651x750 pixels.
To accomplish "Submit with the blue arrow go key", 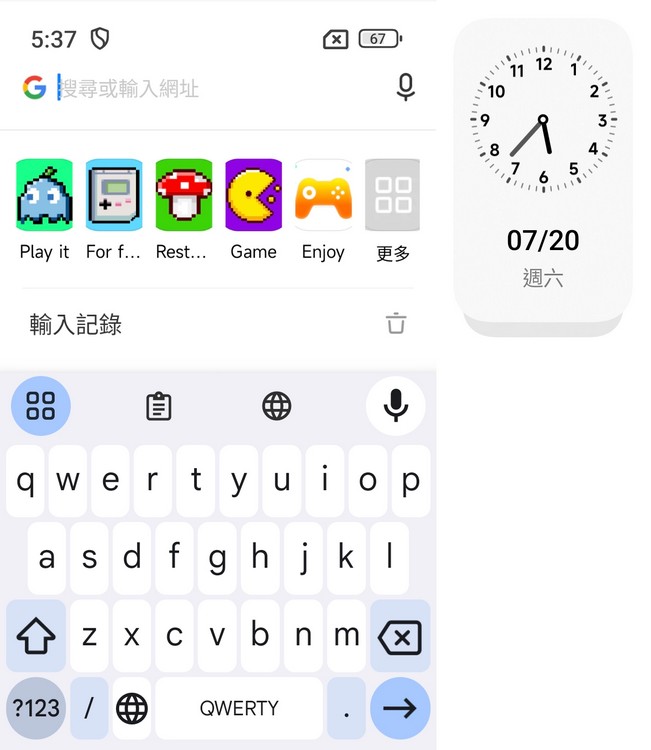I will pos(399,708).
